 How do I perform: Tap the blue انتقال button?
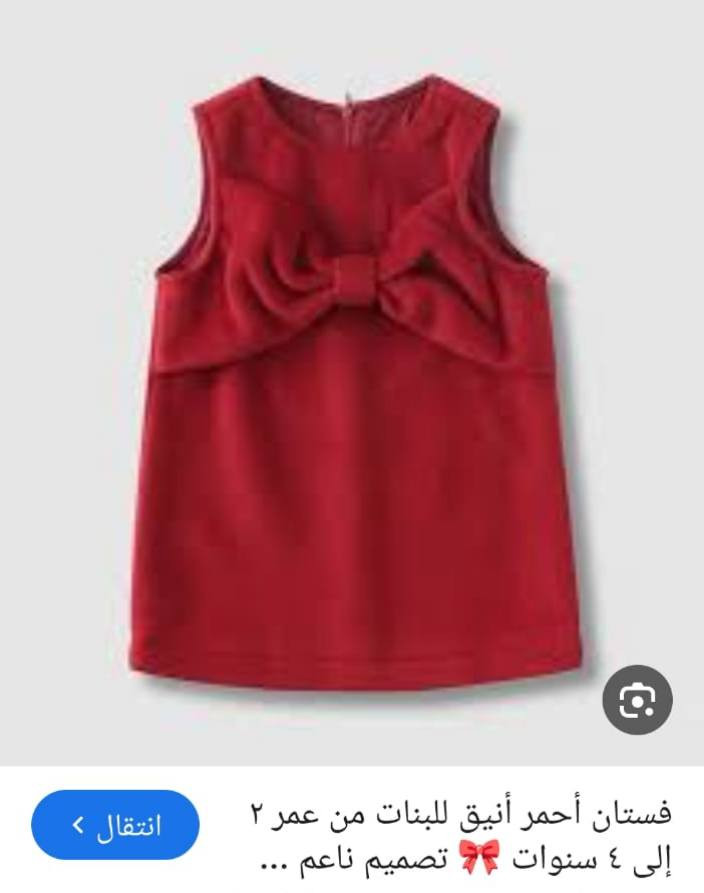[116, 825]
